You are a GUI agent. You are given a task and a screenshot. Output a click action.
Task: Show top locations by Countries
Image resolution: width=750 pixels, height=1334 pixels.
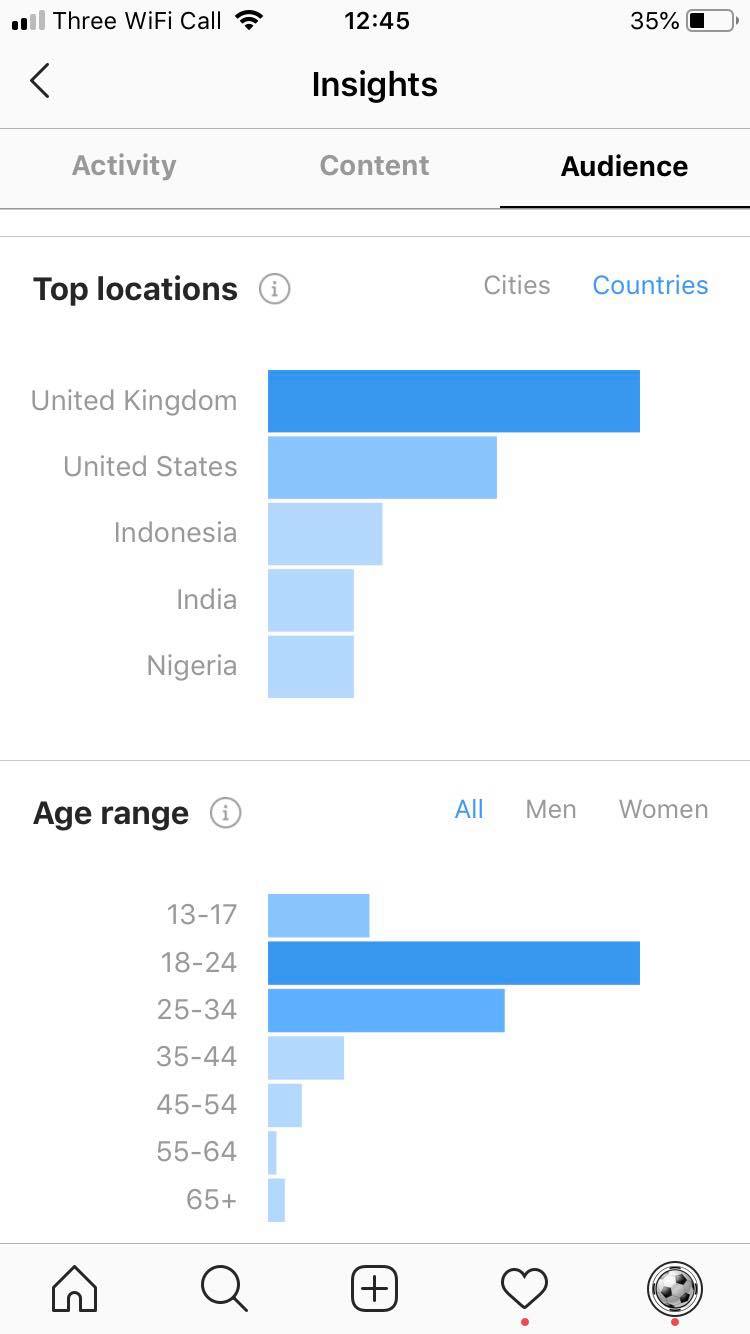pyautogui.click(x=650, y=285)
